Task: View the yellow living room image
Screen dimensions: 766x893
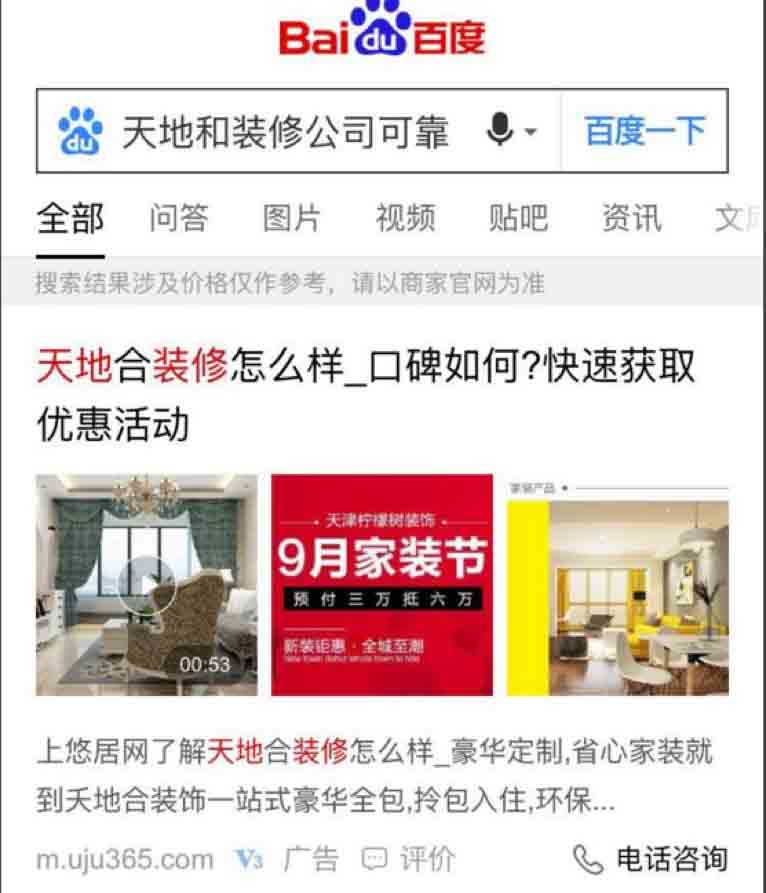Action: (617, 584)
